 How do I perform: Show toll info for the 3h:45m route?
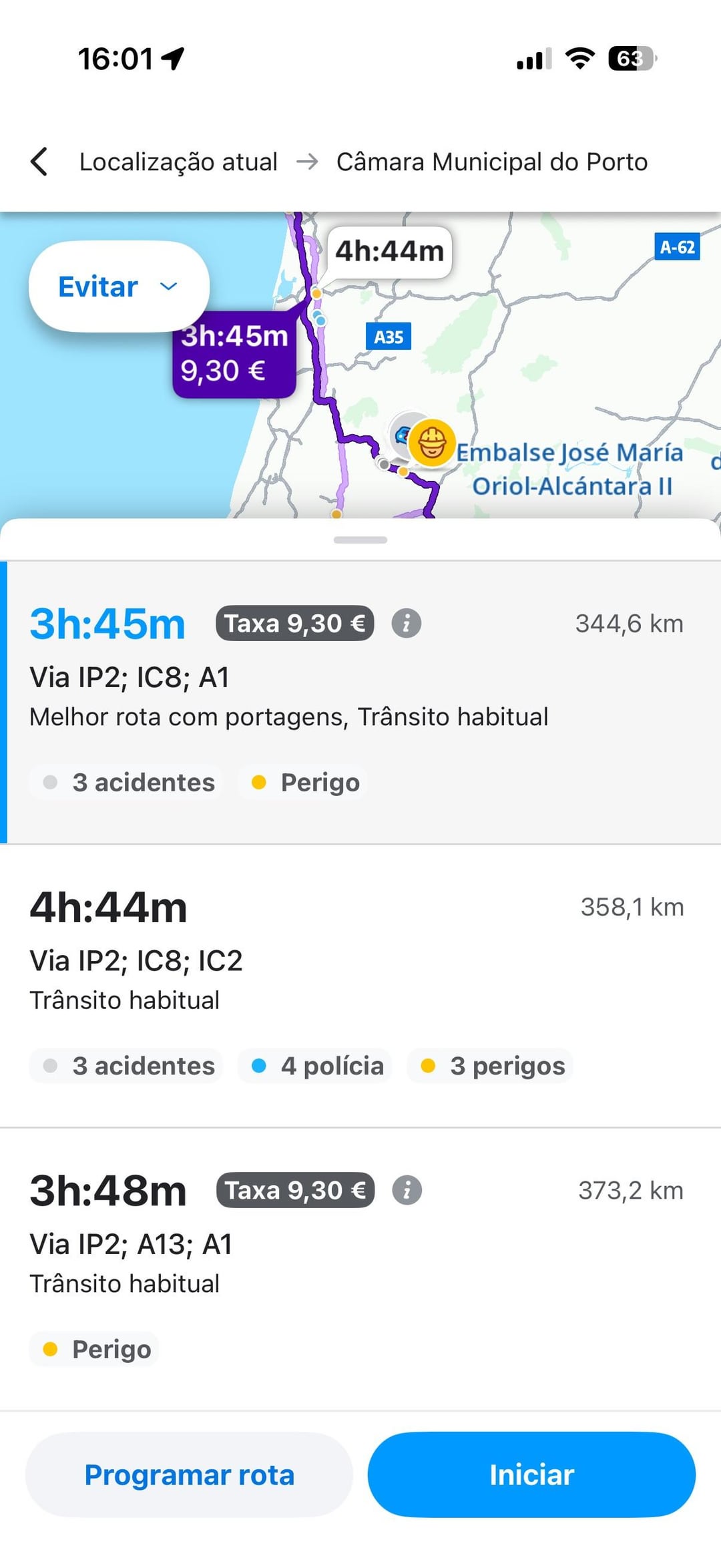point(406,624)
